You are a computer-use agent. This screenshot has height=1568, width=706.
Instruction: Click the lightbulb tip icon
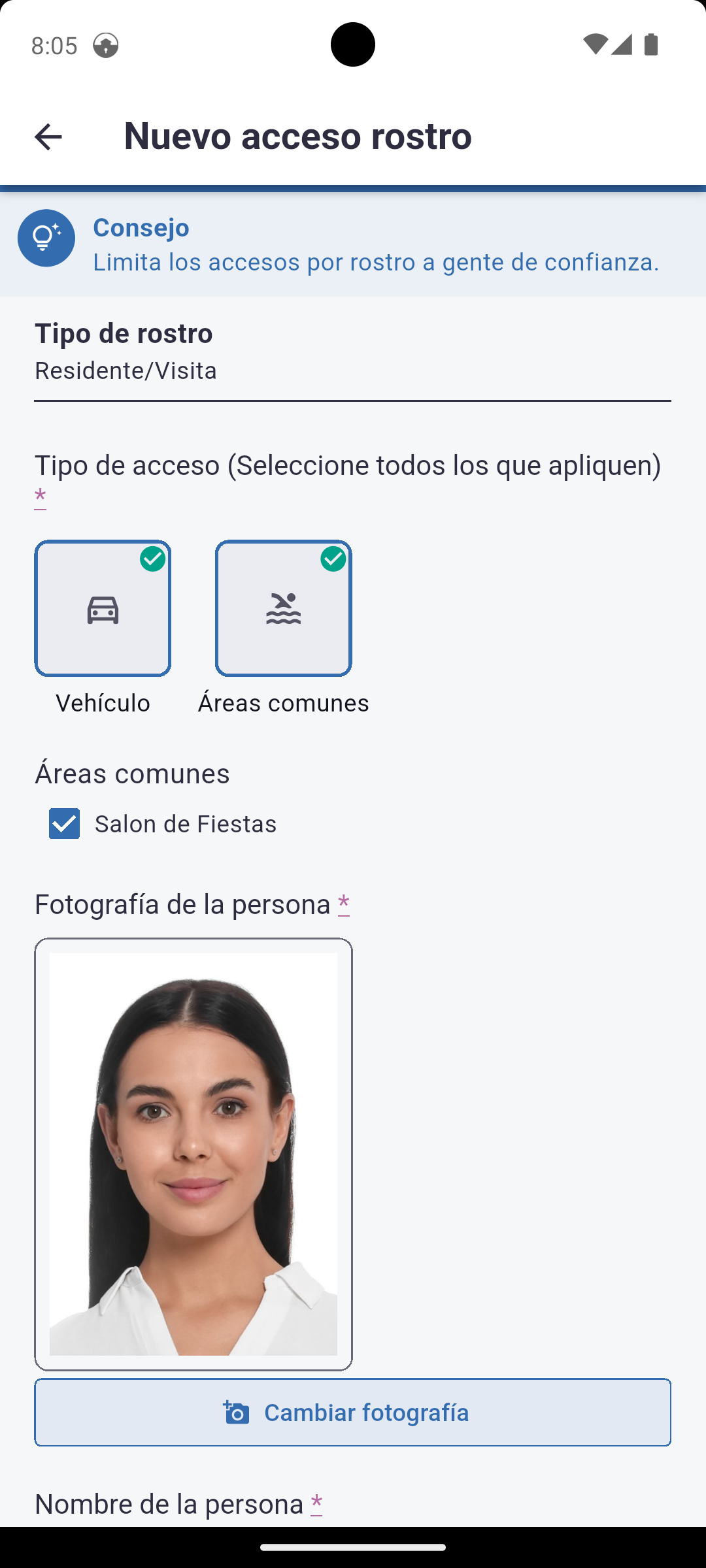click(46, 238)
